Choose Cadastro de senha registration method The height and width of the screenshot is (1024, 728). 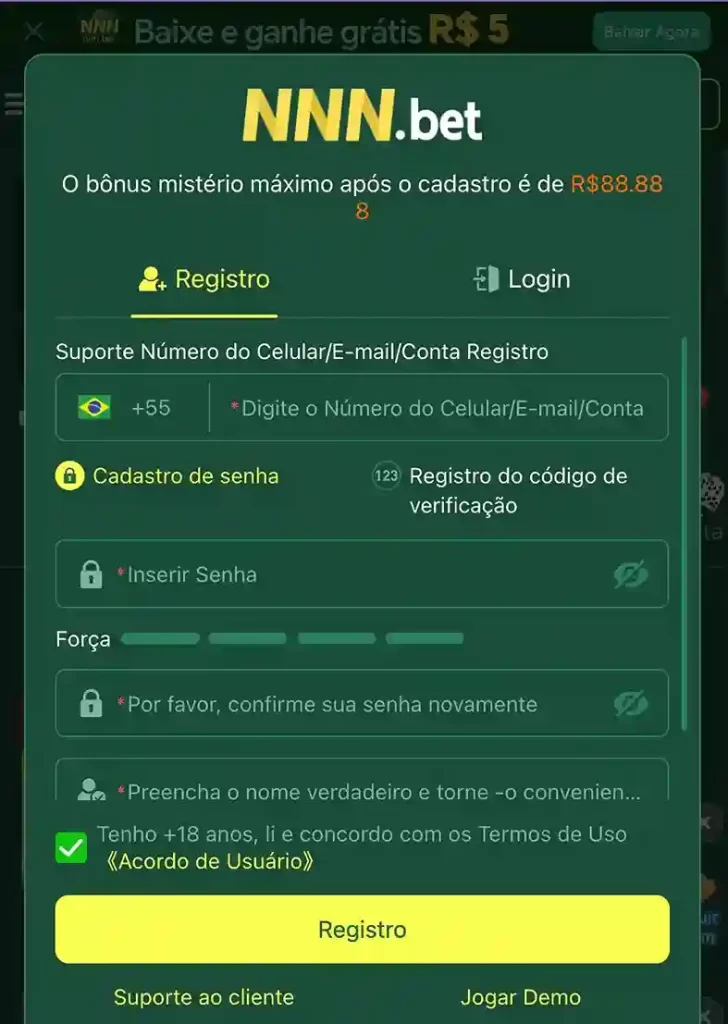click(x=168, y=477)
